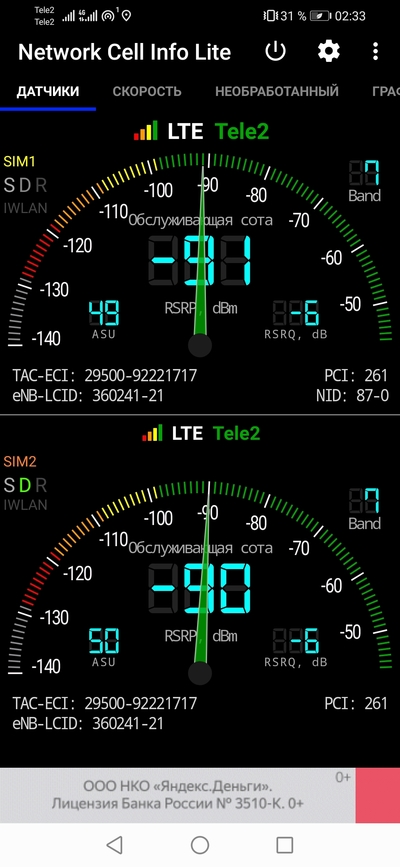Viewport: 400px width, 867px height.
Task: Go to the home screen via the home button
Action: tap(200, 844)
